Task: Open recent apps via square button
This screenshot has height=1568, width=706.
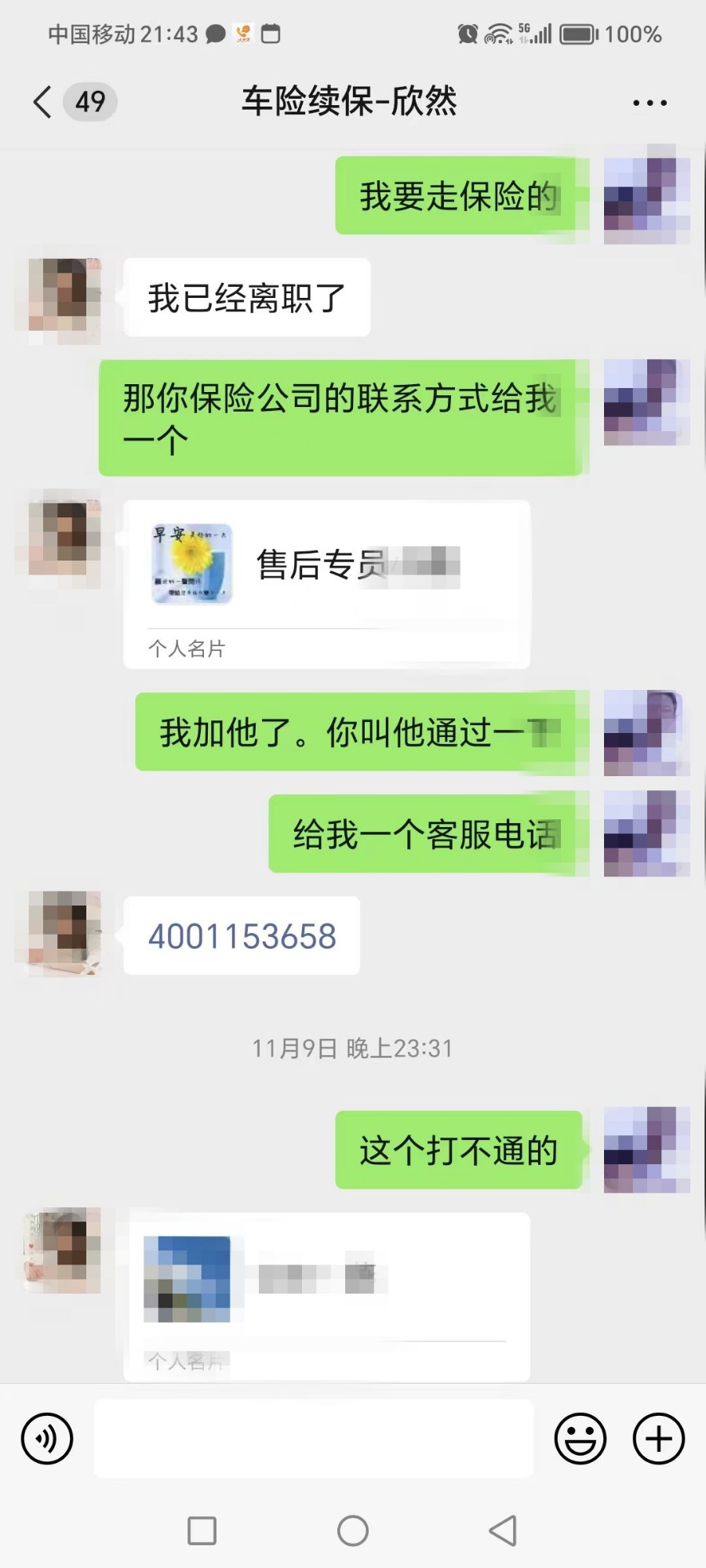Action: tap(202, 1530)
